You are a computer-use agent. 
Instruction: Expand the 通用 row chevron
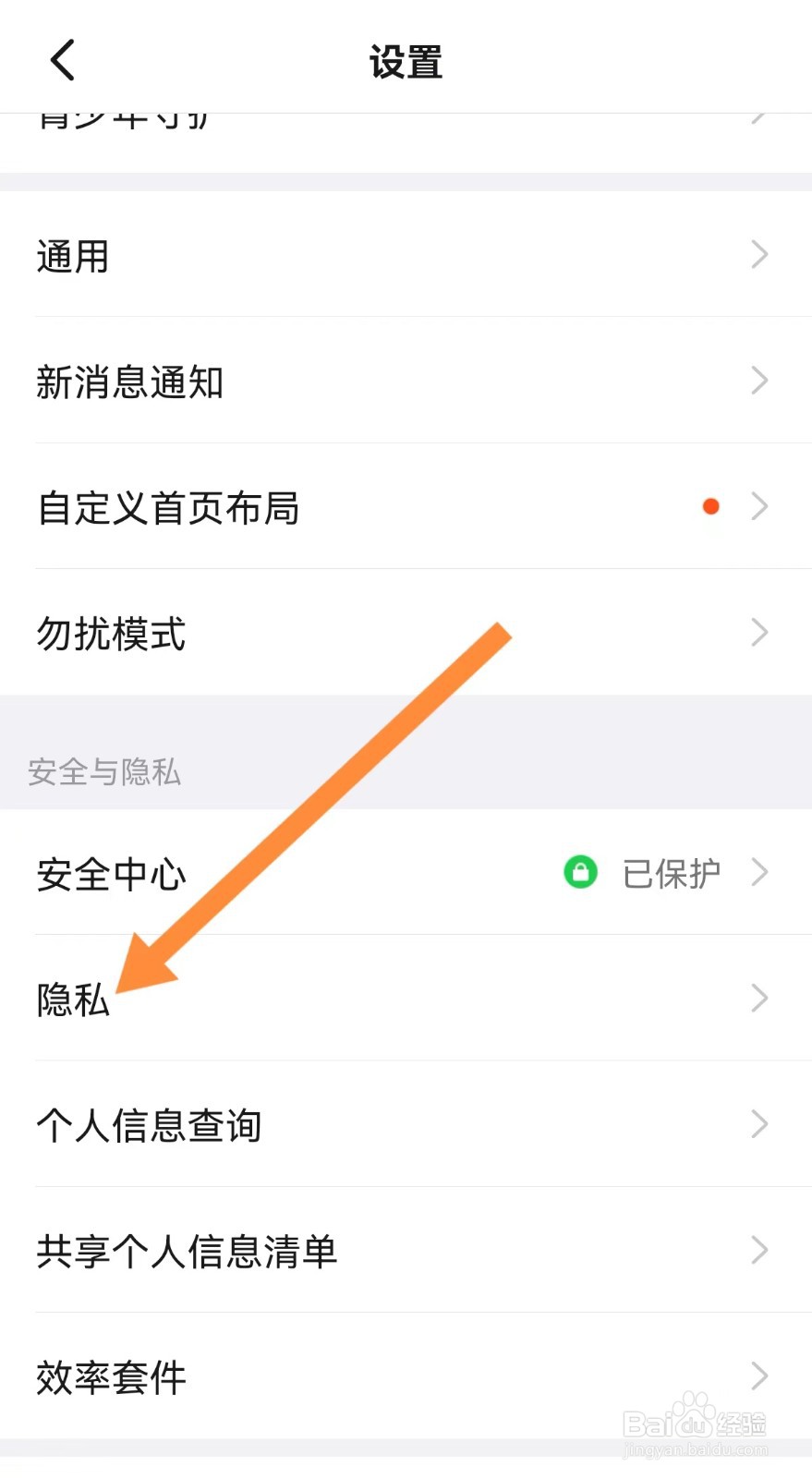pyautogui.click(x=758, y=254)
